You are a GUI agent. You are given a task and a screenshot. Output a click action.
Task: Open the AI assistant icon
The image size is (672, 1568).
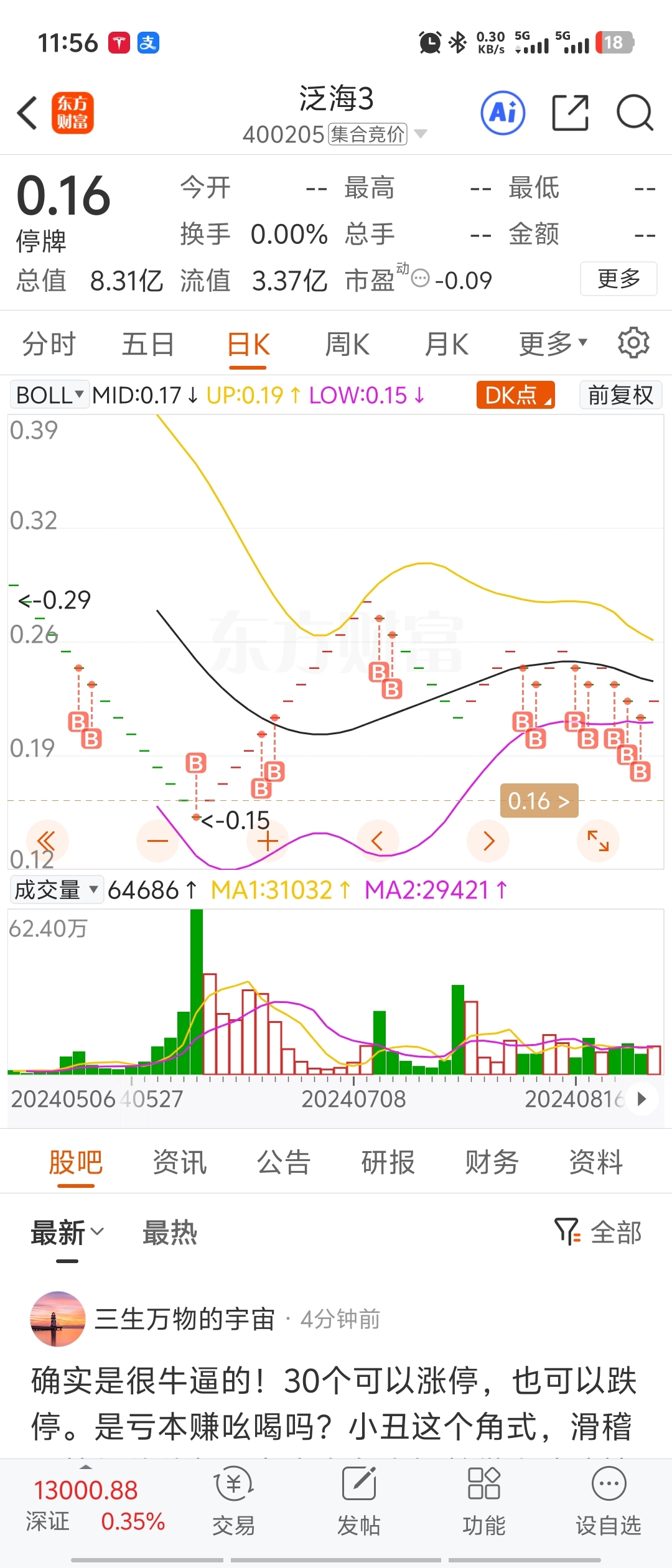(503, 113)
